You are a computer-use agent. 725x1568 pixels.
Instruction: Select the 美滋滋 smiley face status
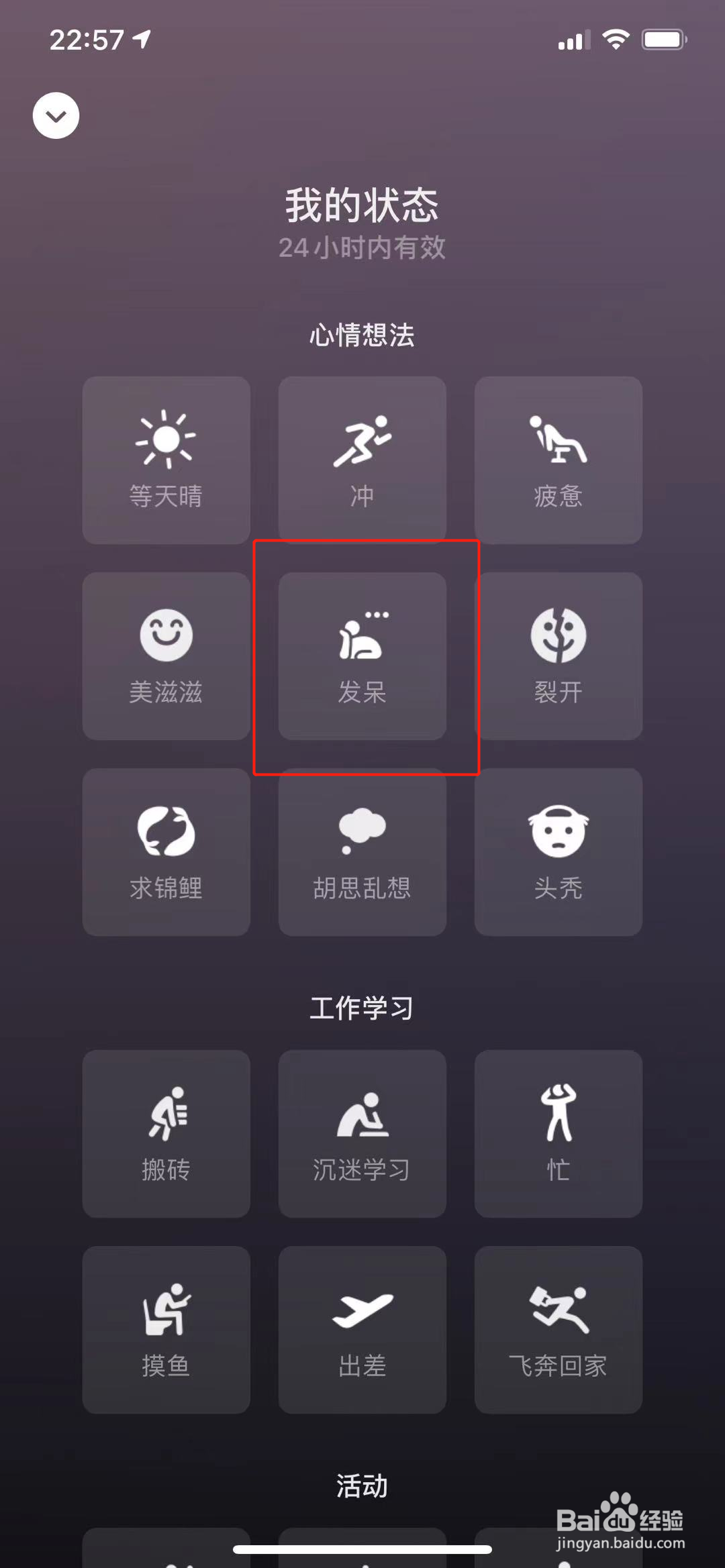[x=165, y=654]
